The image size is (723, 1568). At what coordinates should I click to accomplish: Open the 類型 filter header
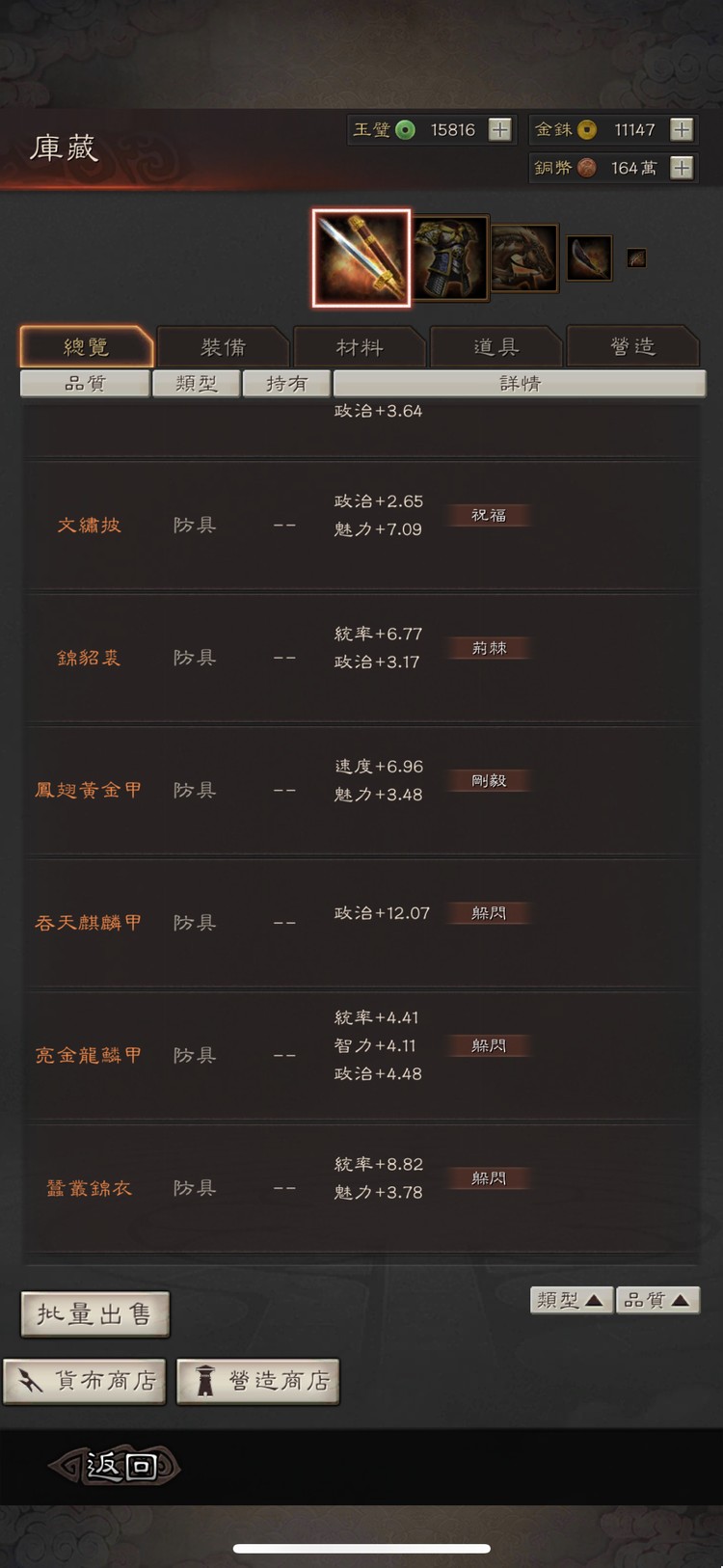(196, 383)
